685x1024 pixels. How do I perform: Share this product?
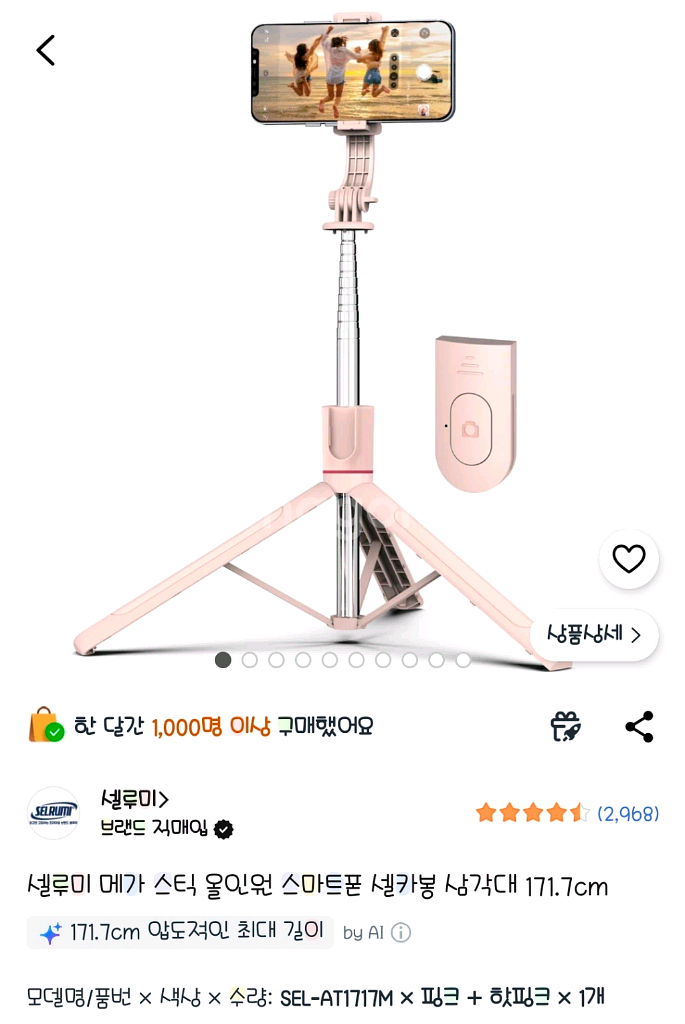[x=639, y=727]
